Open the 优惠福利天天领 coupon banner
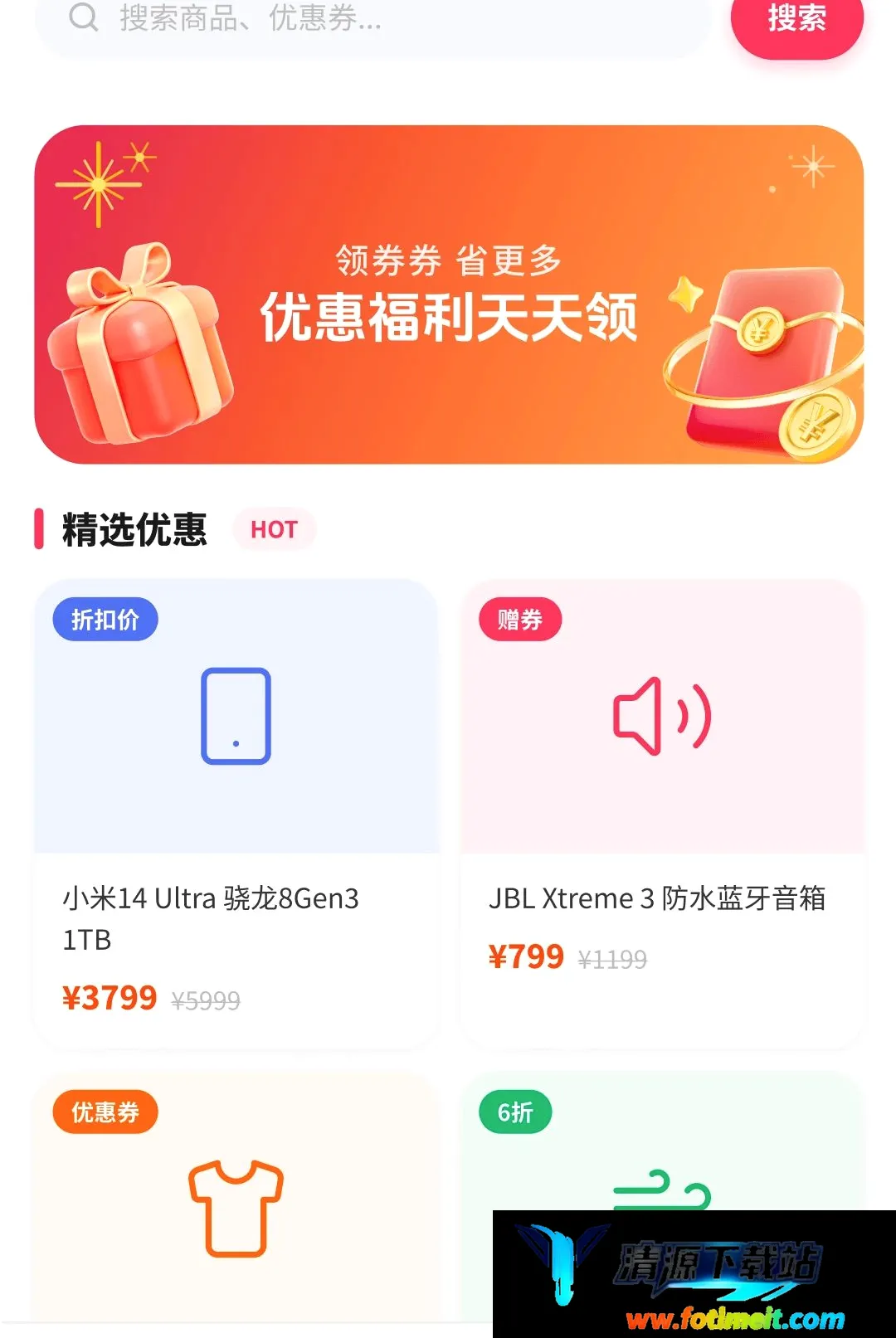Screen dimensions: 896x1338 (x=449, y=294)
